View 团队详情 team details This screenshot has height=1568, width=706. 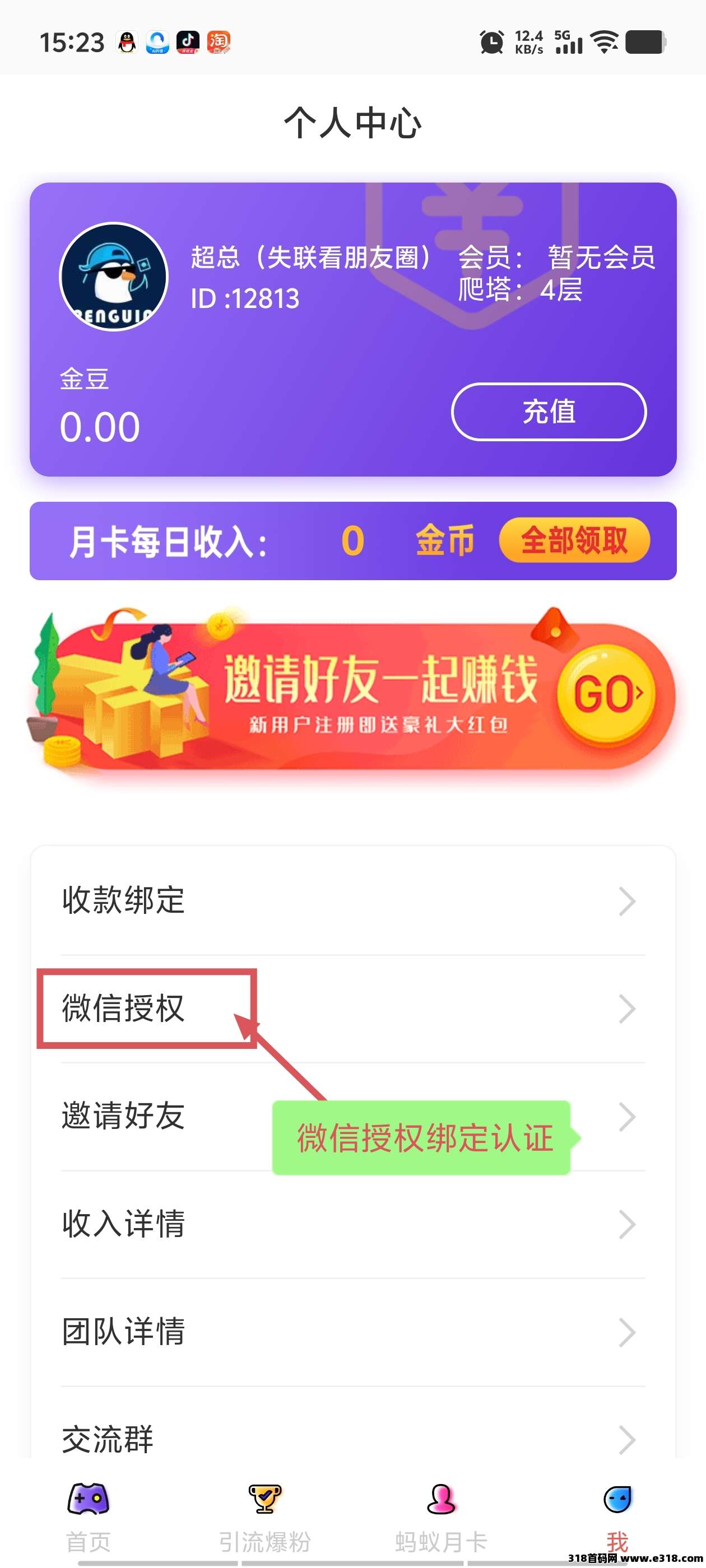352,1332
